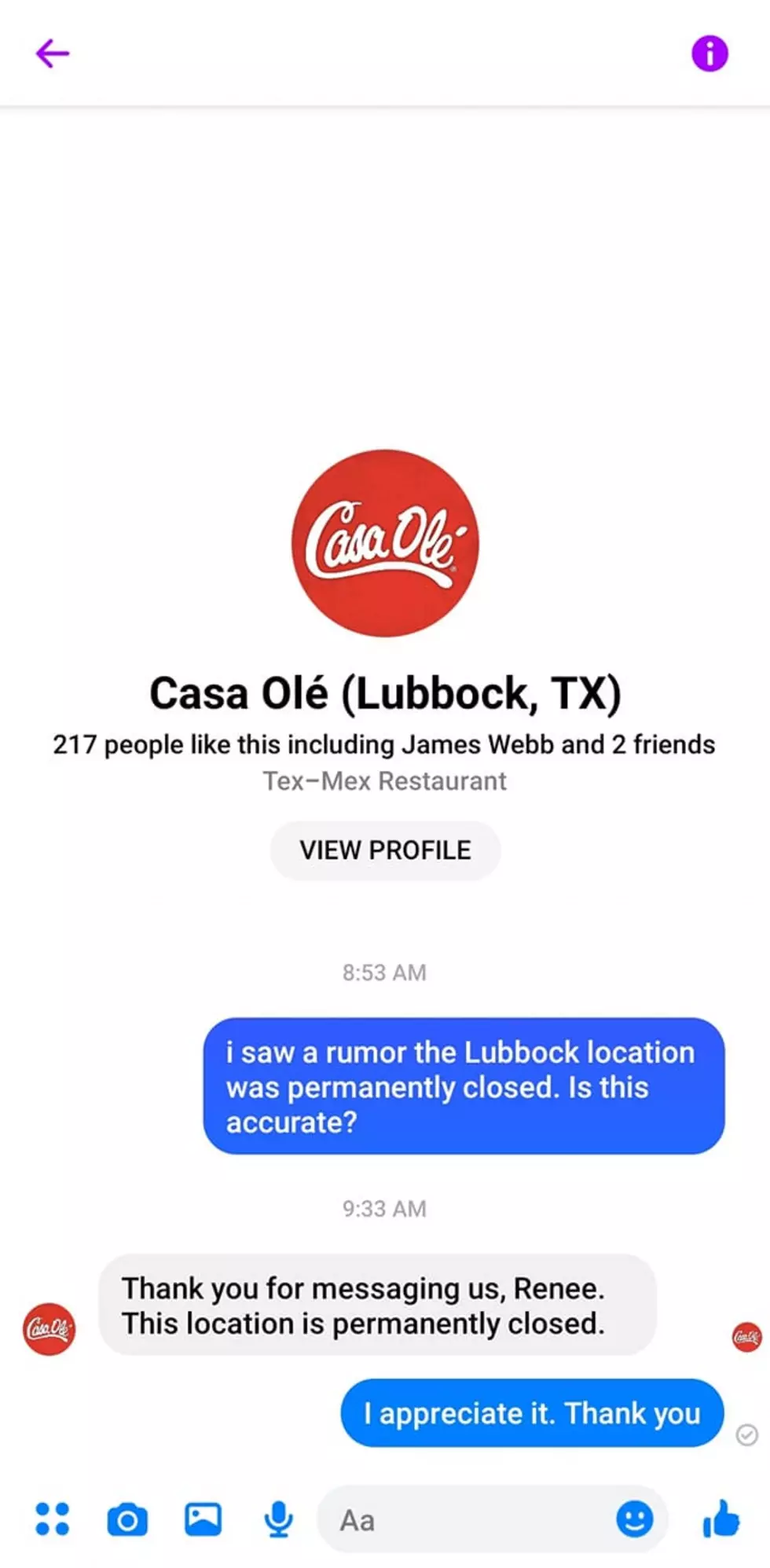Go back with the purple arrow
770x1568 pixels.
tap(53, 54)
